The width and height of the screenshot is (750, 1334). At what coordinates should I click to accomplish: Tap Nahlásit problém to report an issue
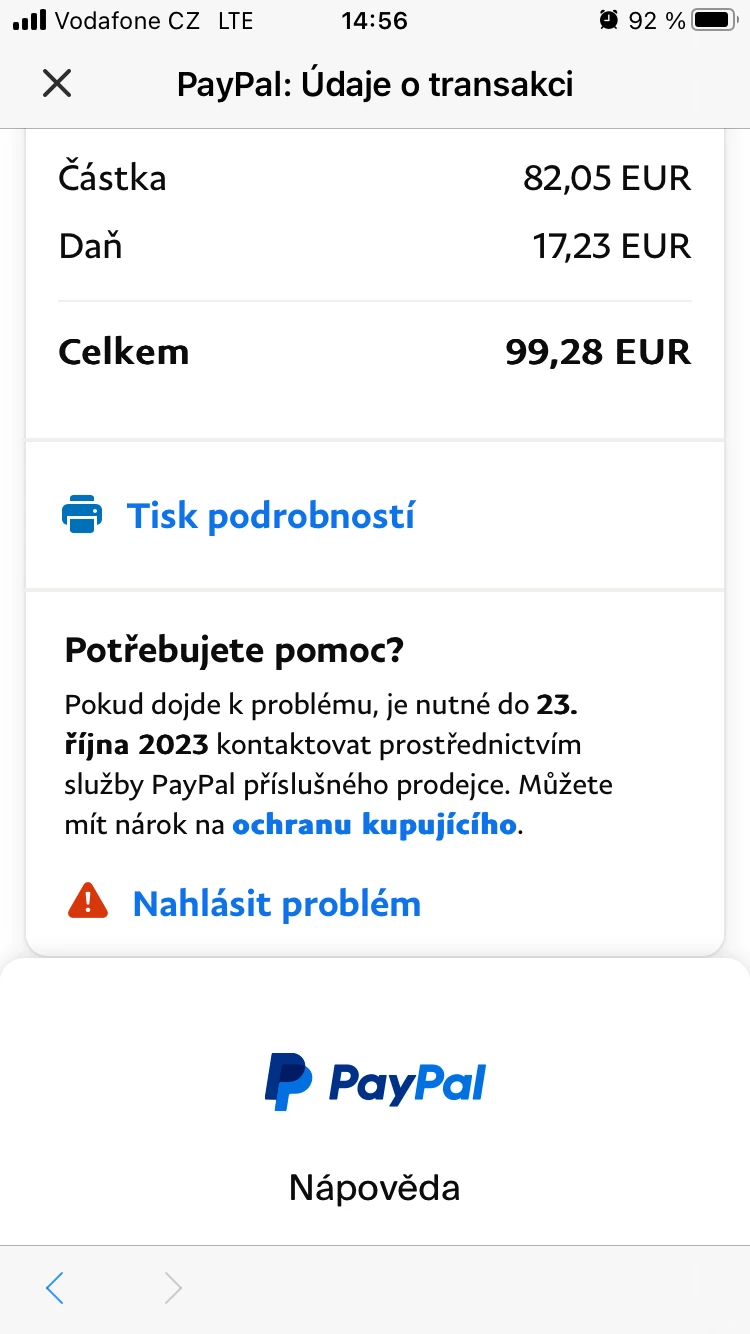pyautogui.click(x=276, y=903)
